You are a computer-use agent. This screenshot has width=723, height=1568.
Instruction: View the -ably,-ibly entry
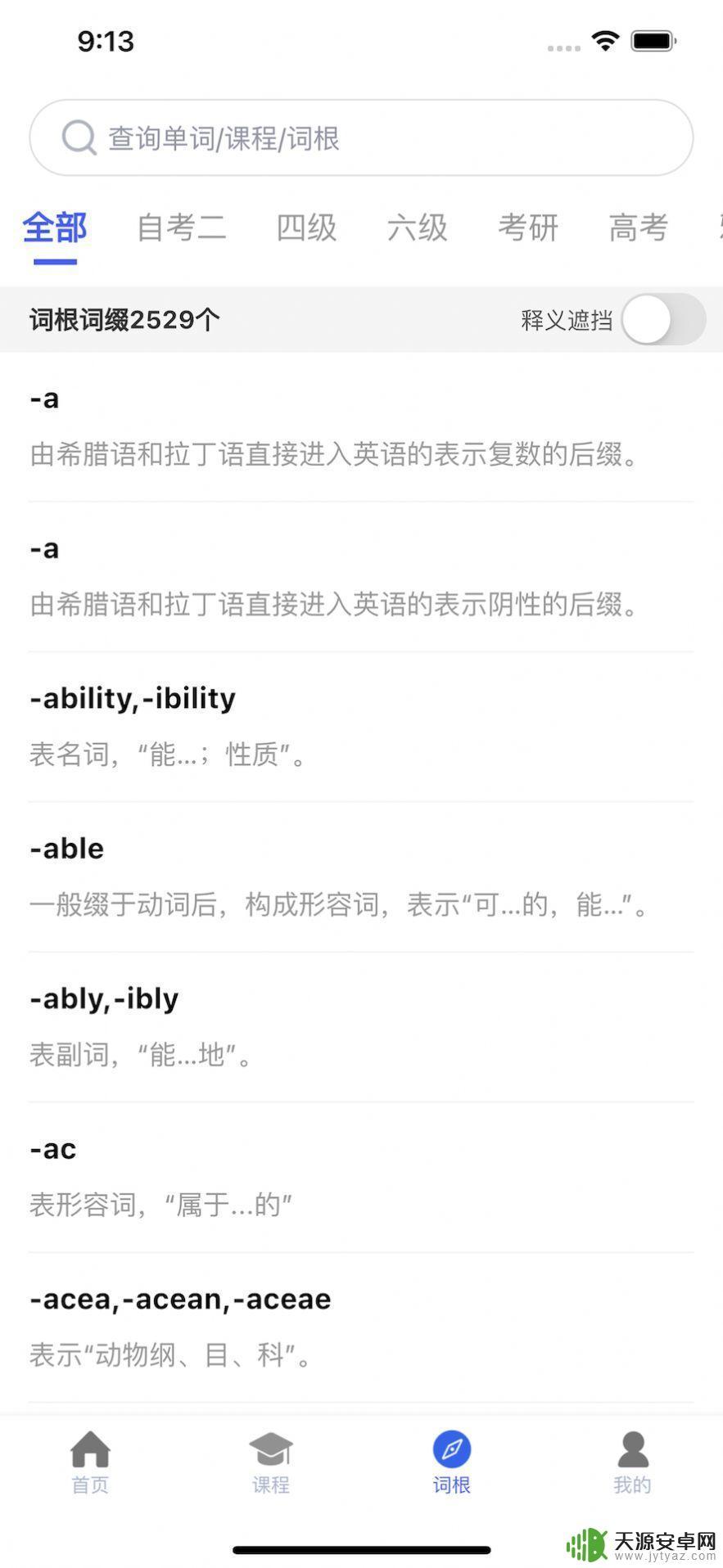[361, 1026]
